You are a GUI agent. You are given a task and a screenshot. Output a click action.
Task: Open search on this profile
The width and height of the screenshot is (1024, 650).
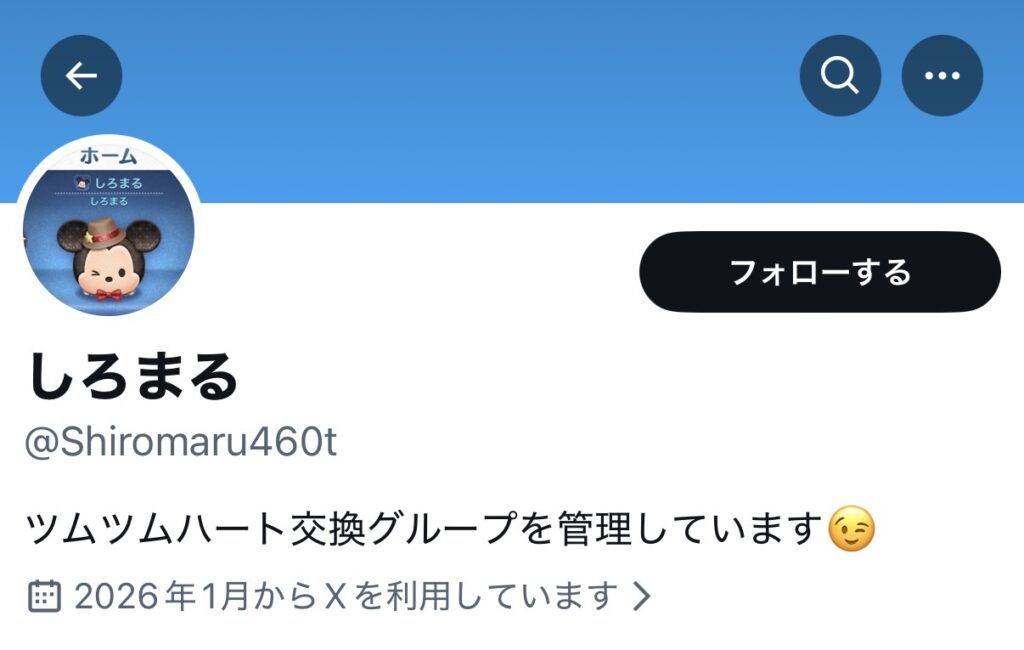click(840, 76)
